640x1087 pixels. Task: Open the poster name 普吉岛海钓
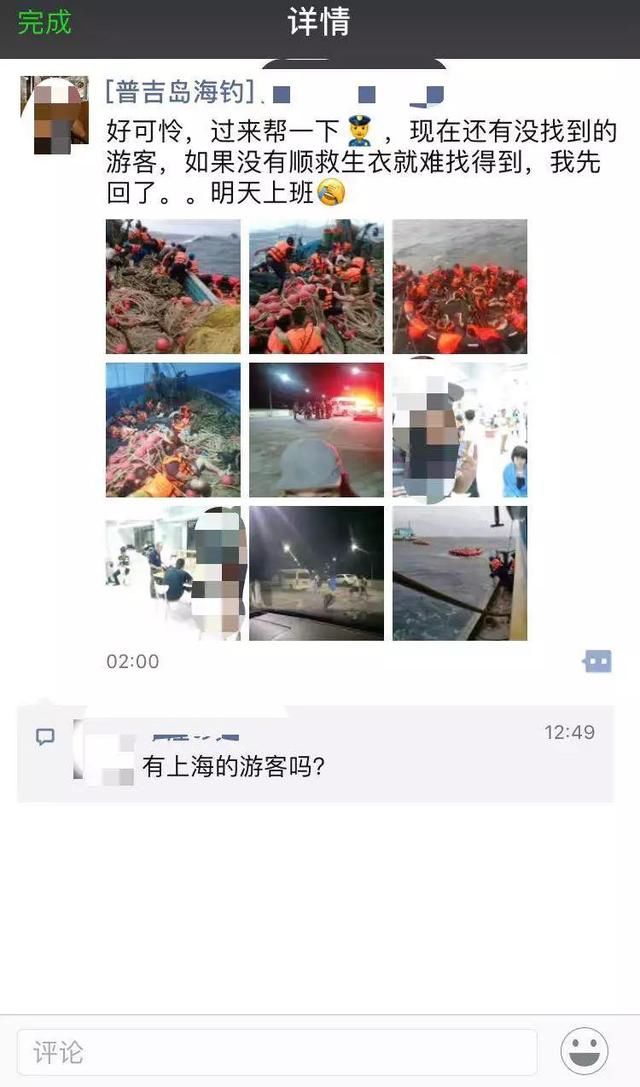180,92
